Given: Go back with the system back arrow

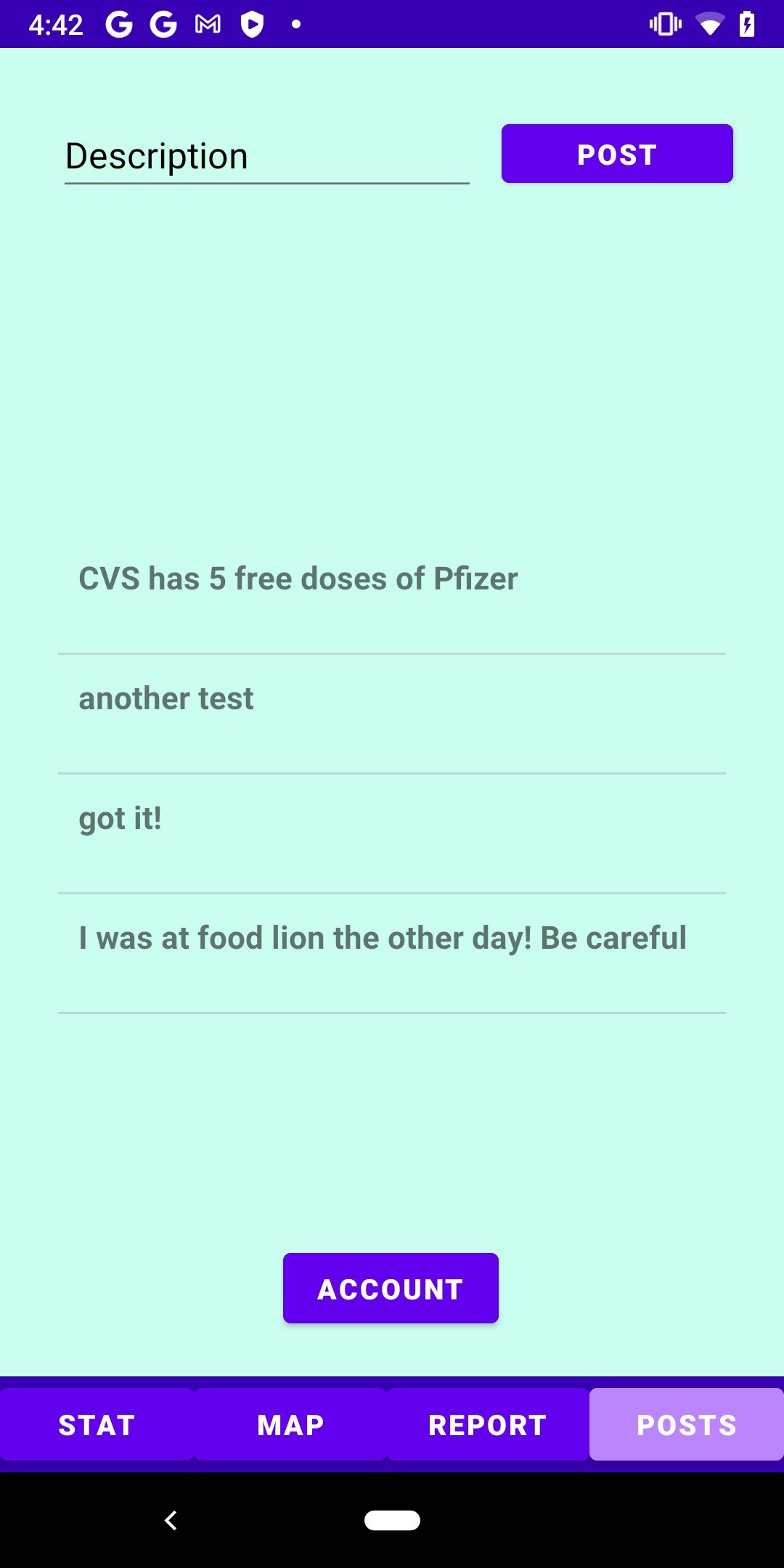Looking at the screenshot, I should tap(171, 1520).
